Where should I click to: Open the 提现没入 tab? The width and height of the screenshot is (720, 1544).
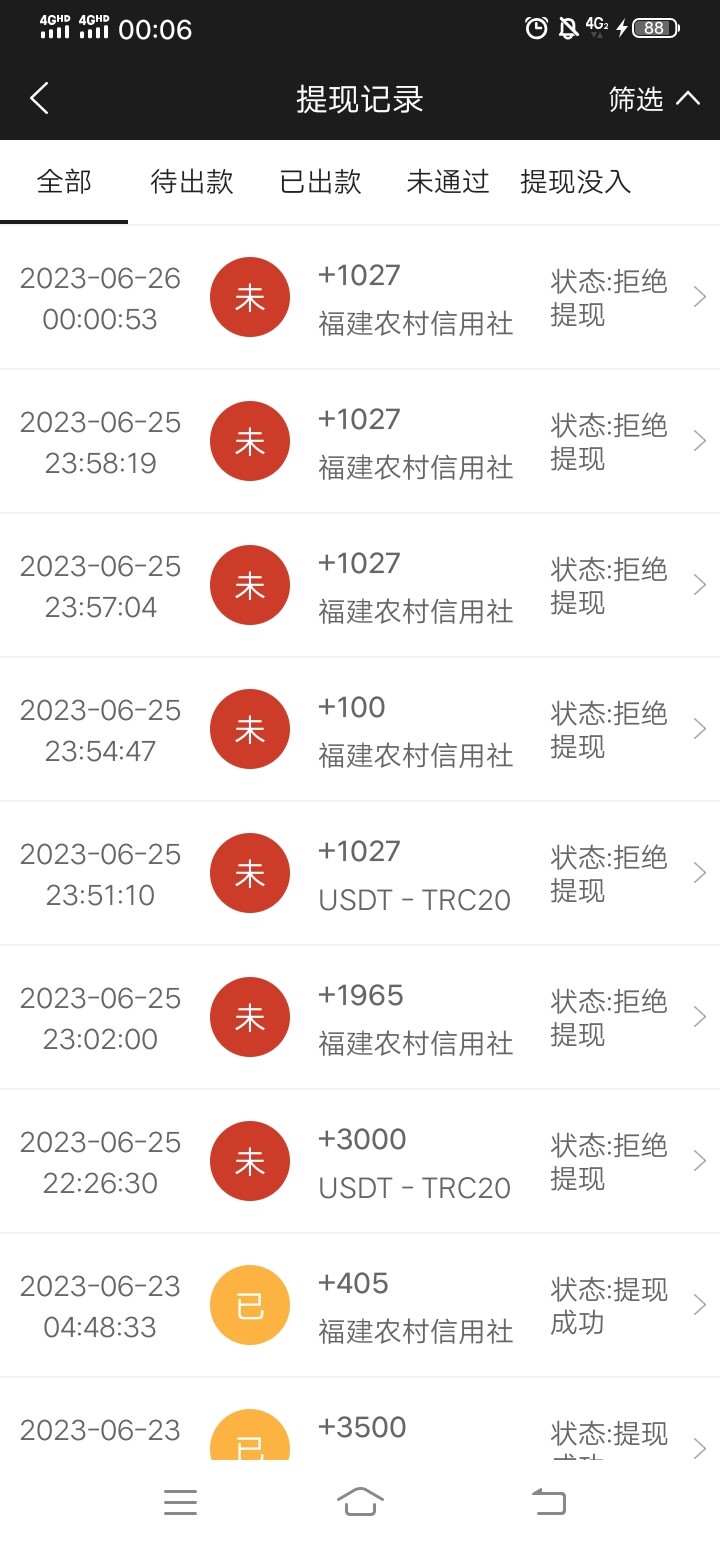pos(576,182)
